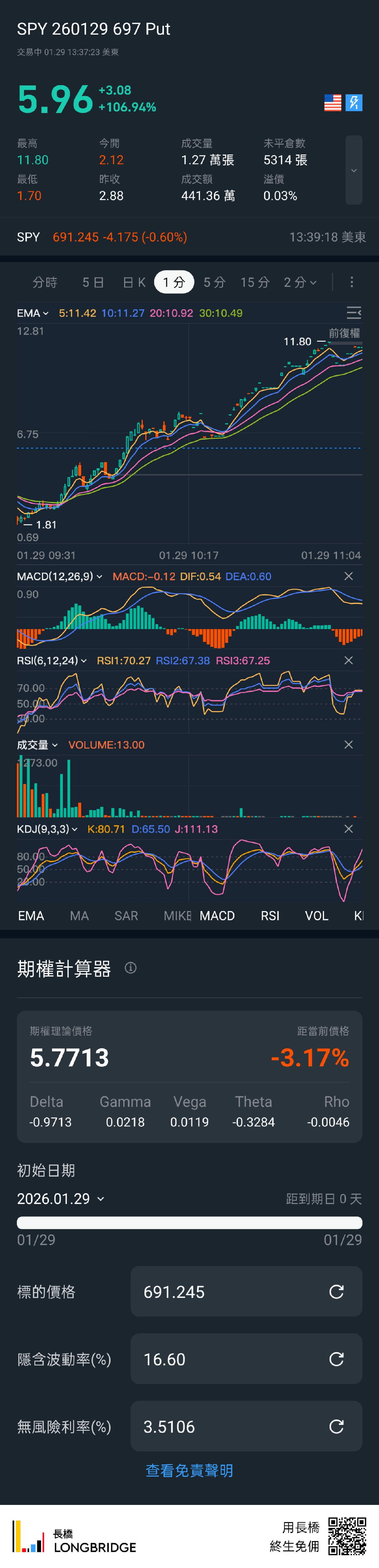Open the 2分 interval dropdown

[300, 282]
